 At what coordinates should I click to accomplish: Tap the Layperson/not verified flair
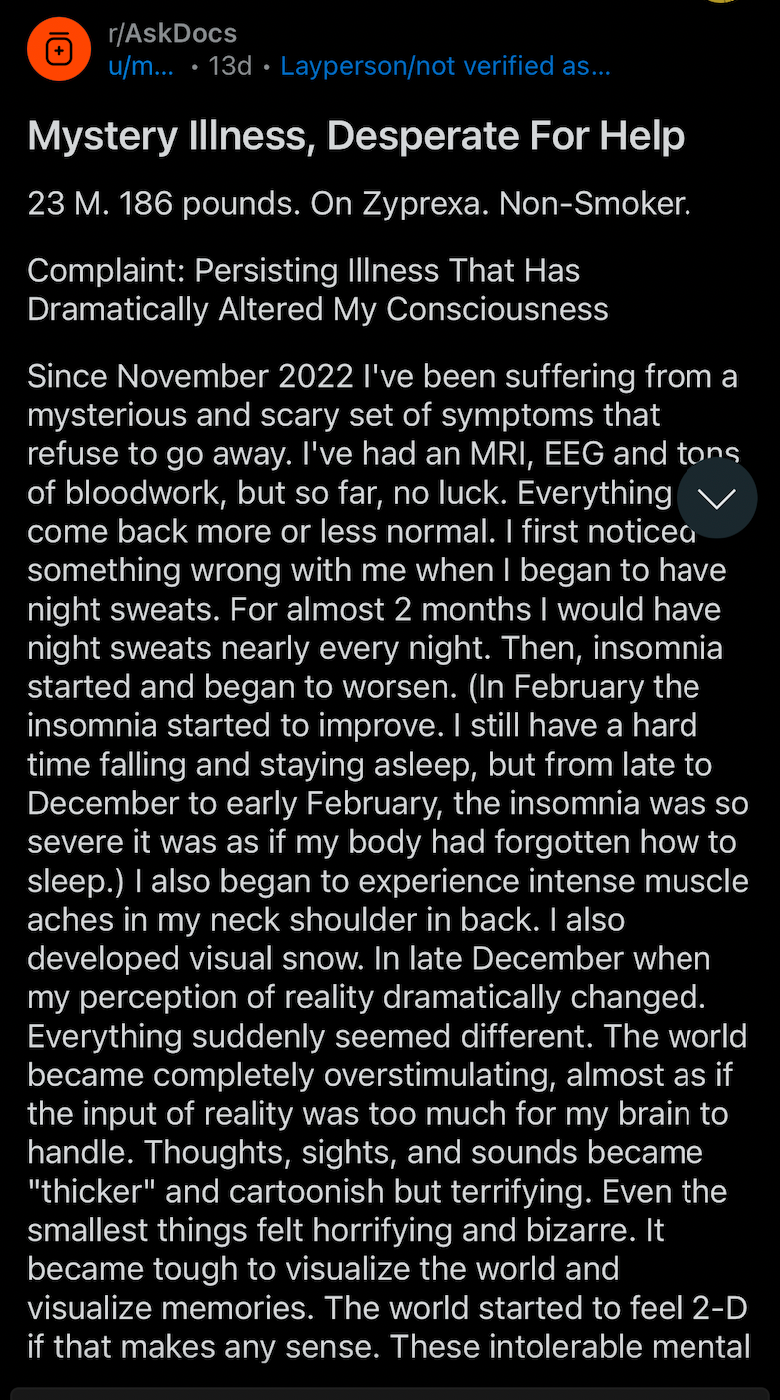pyautogui.click(x=445, y=67)
